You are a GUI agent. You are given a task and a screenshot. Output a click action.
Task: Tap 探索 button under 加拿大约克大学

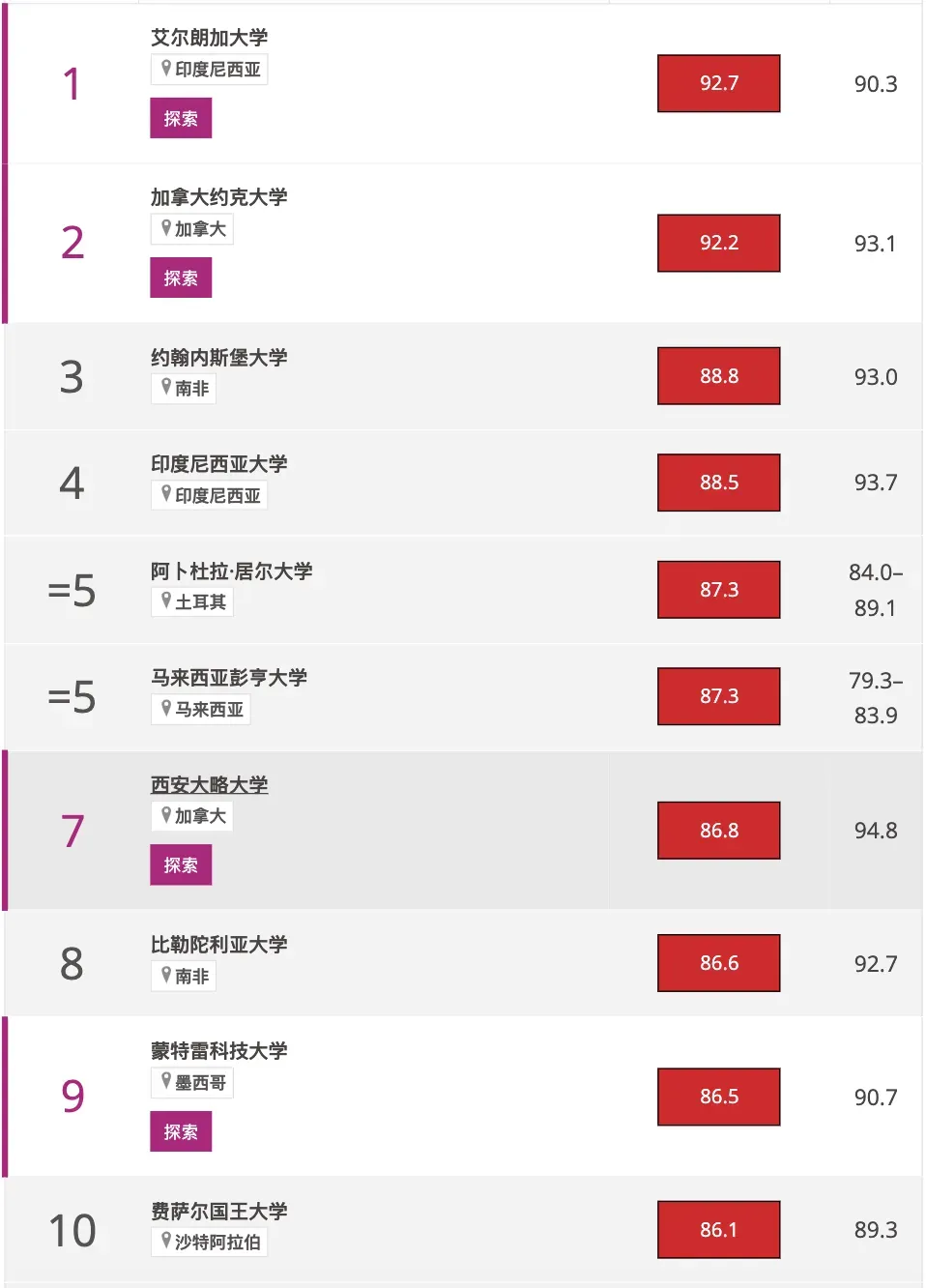coord(181,278)
